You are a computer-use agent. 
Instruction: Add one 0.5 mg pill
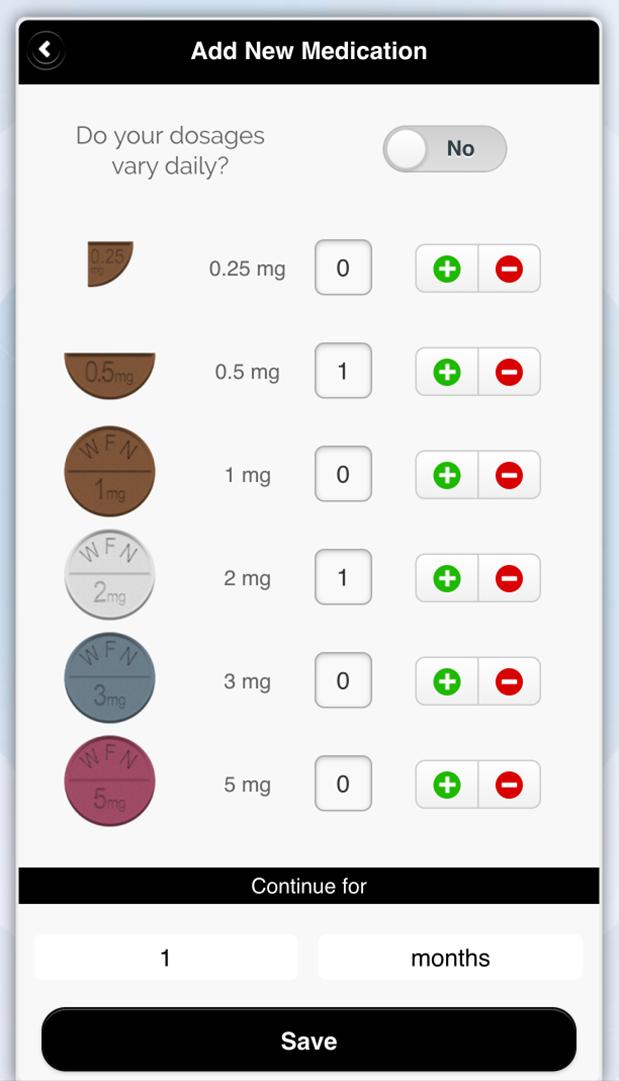tap(447, 372)
